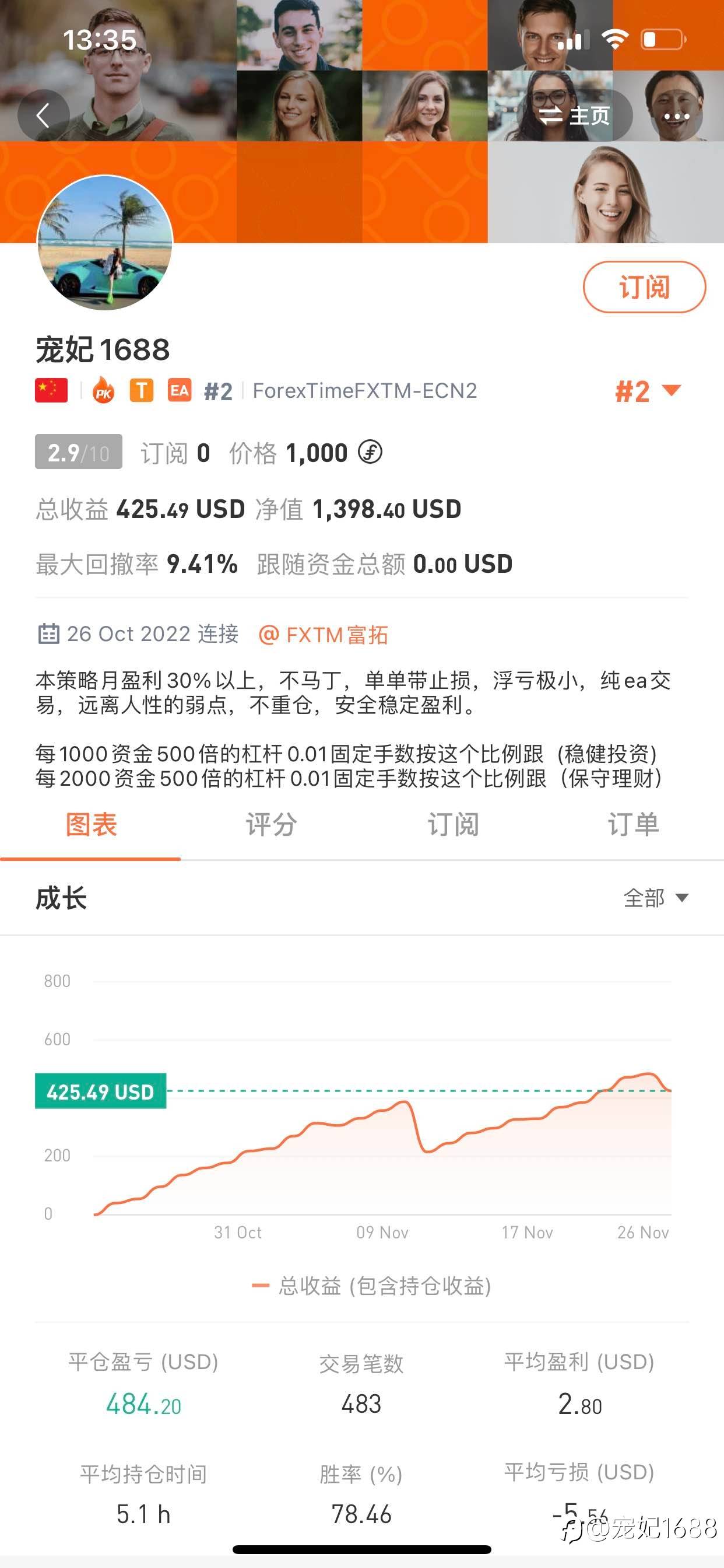The image size is (724, 1568).
Task: Expand the 全部 time range dropdown
Action: click(656, 898)
